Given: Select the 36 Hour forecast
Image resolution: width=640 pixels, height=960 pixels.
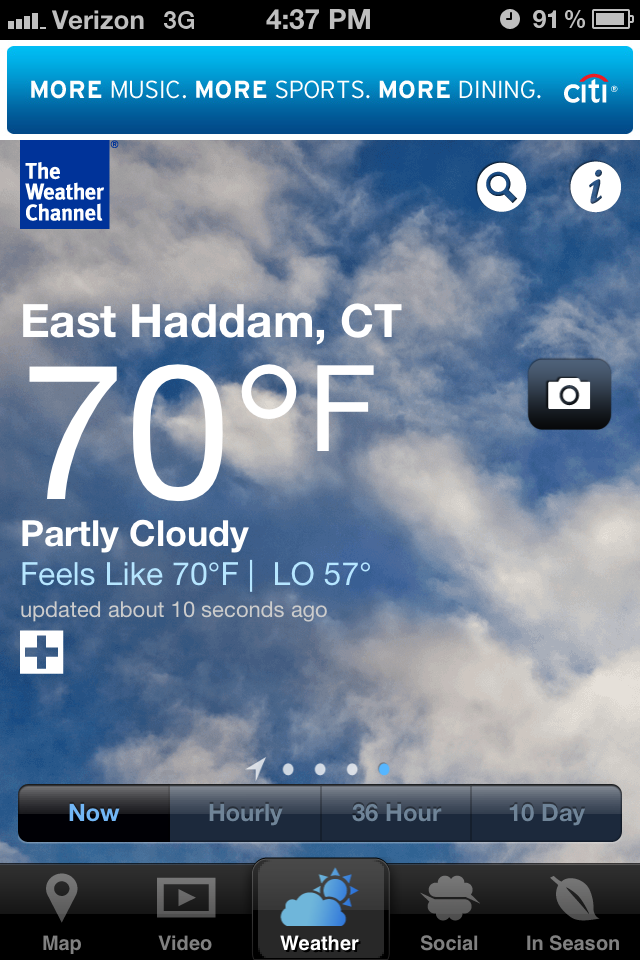Looking at the screenshot, I should (x=396, y=813).
